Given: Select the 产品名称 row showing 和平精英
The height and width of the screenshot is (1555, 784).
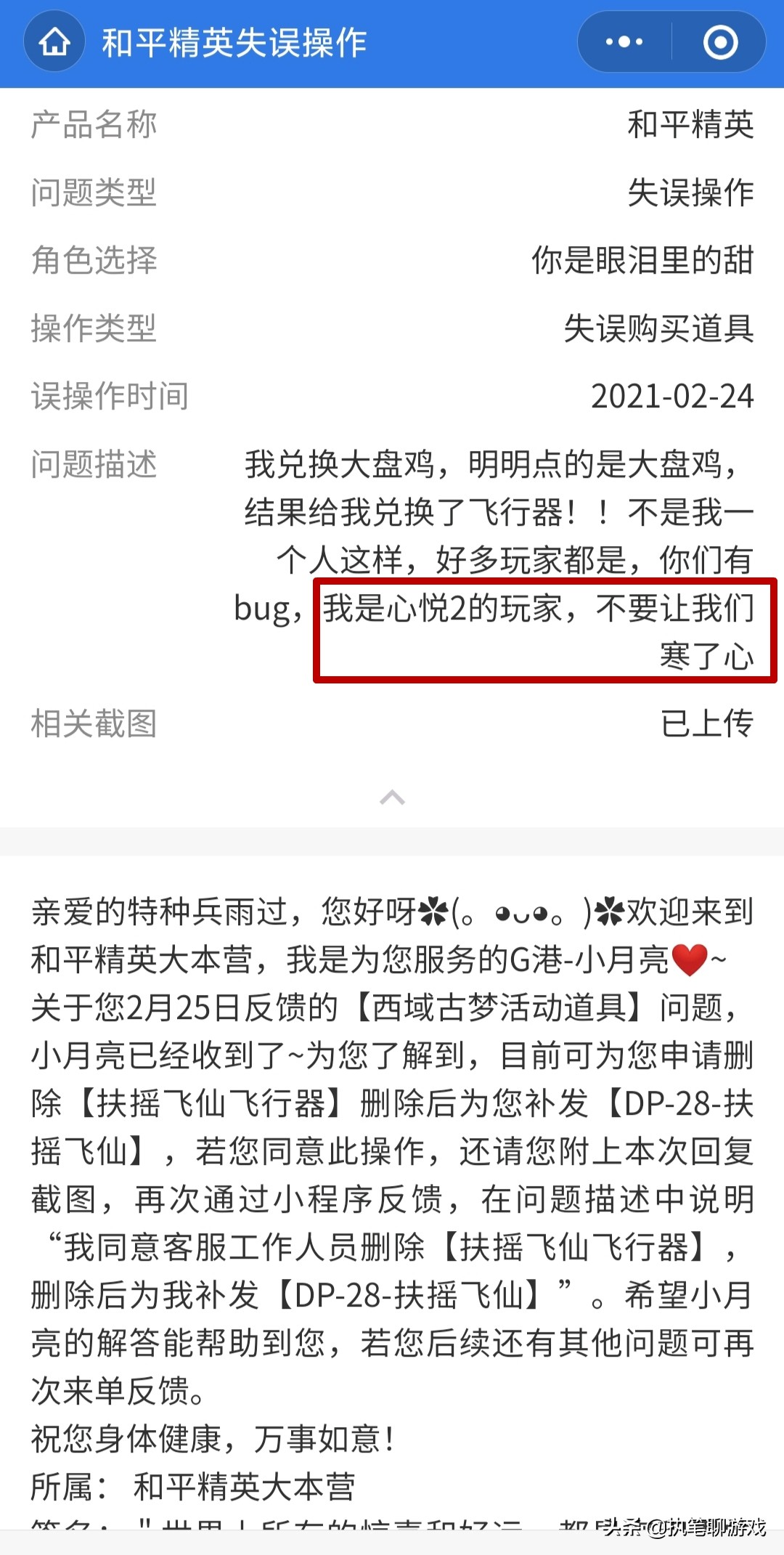Looking at the screenshot, I should (392, 125).
